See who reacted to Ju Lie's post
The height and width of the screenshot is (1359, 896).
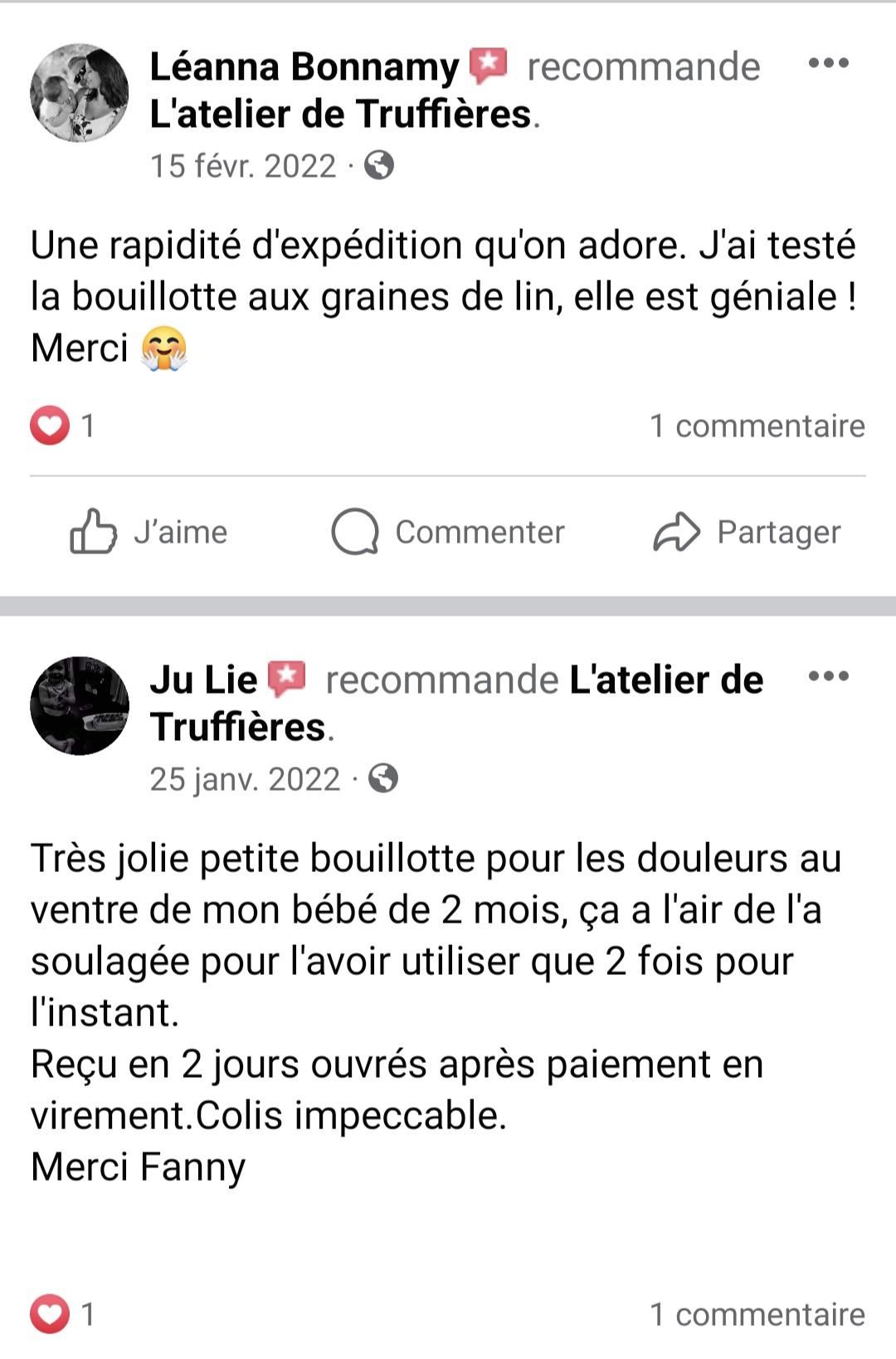pyautogui.click(x=63, y=1315)
